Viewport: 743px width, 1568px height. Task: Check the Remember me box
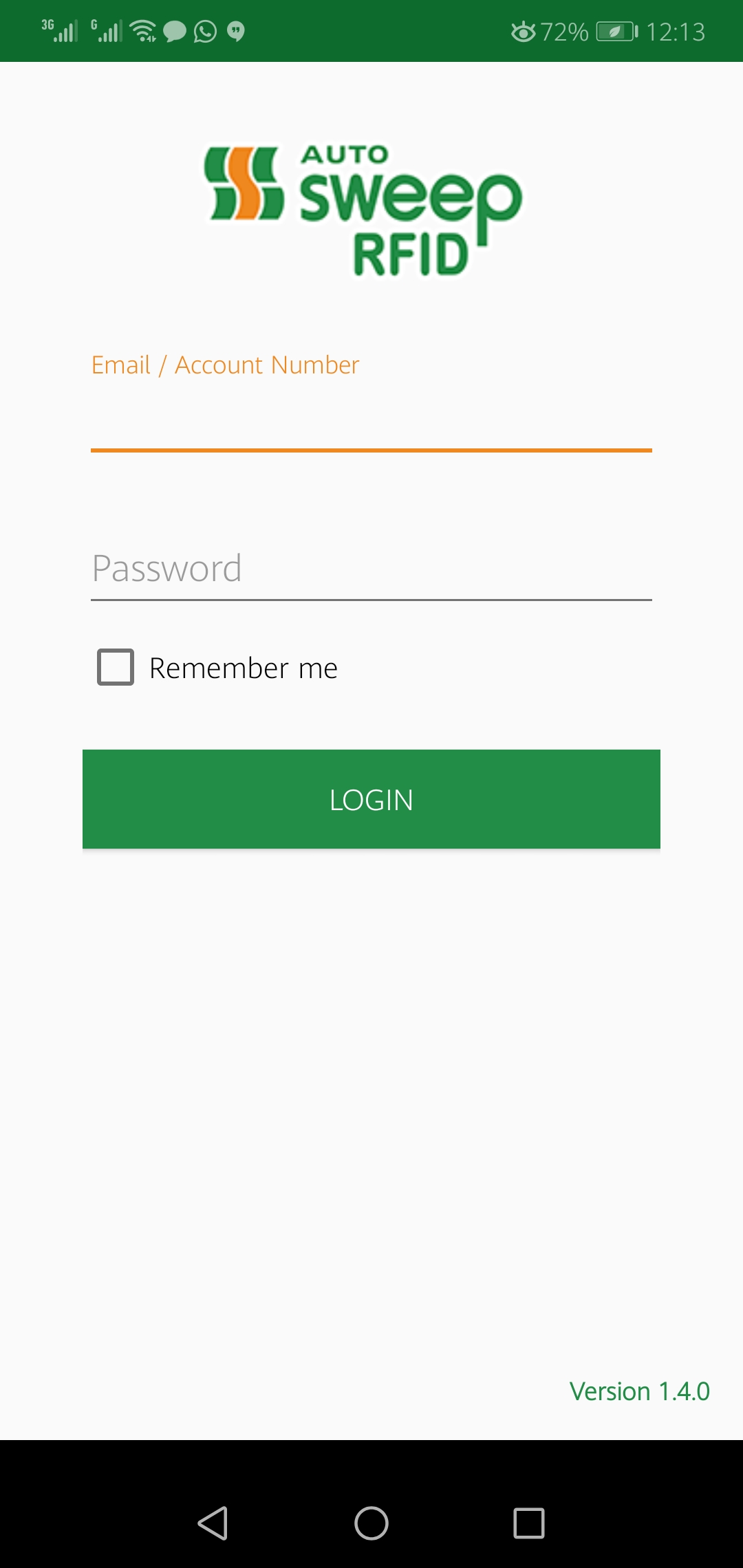116,667
